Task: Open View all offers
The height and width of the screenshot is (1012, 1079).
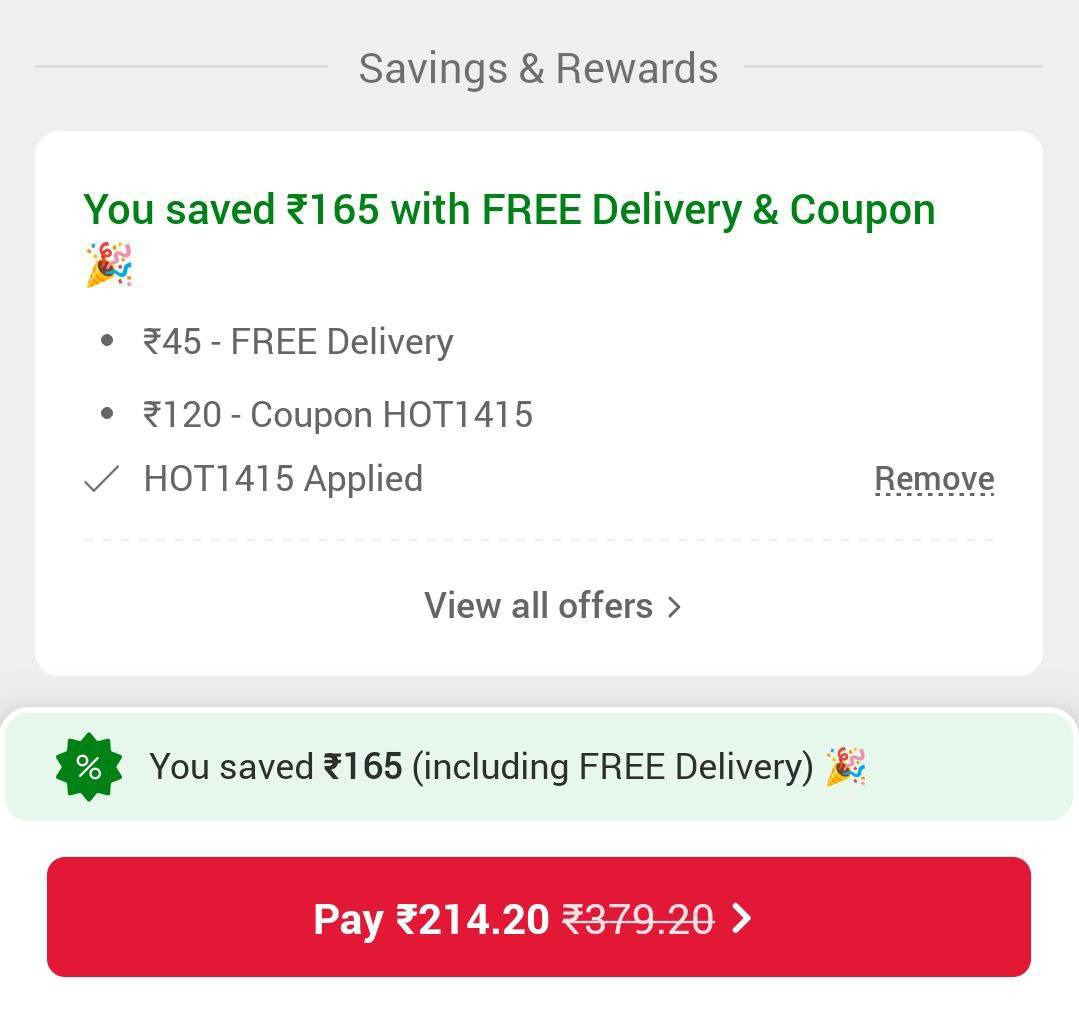Action: [x=552, y=606]
